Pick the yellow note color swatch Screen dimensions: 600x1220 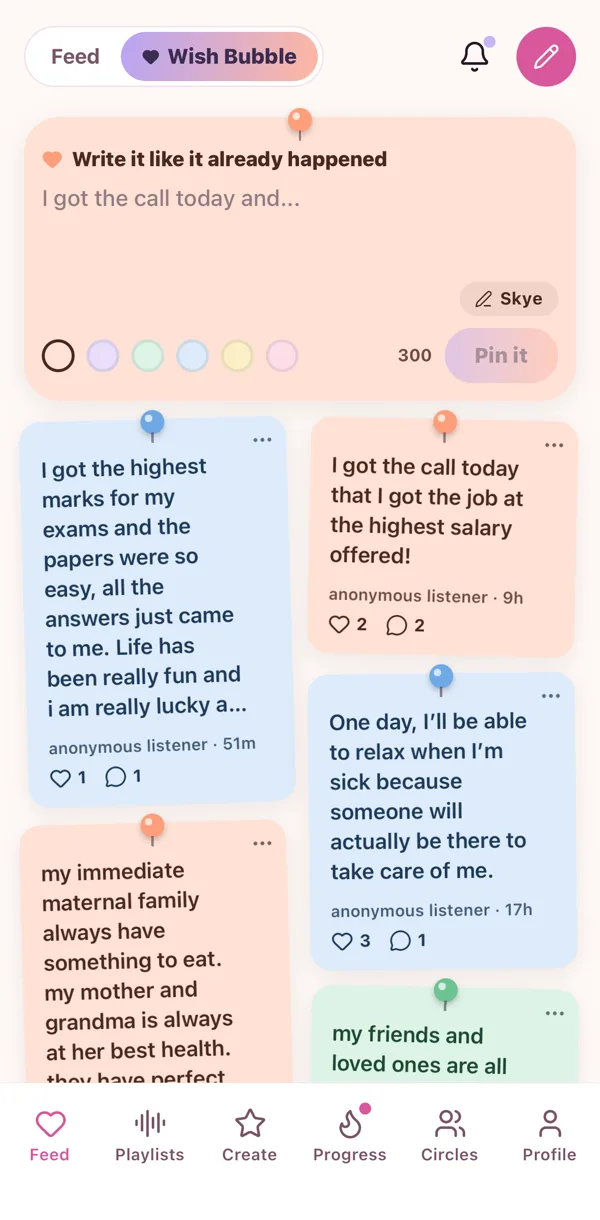[237, 356]
